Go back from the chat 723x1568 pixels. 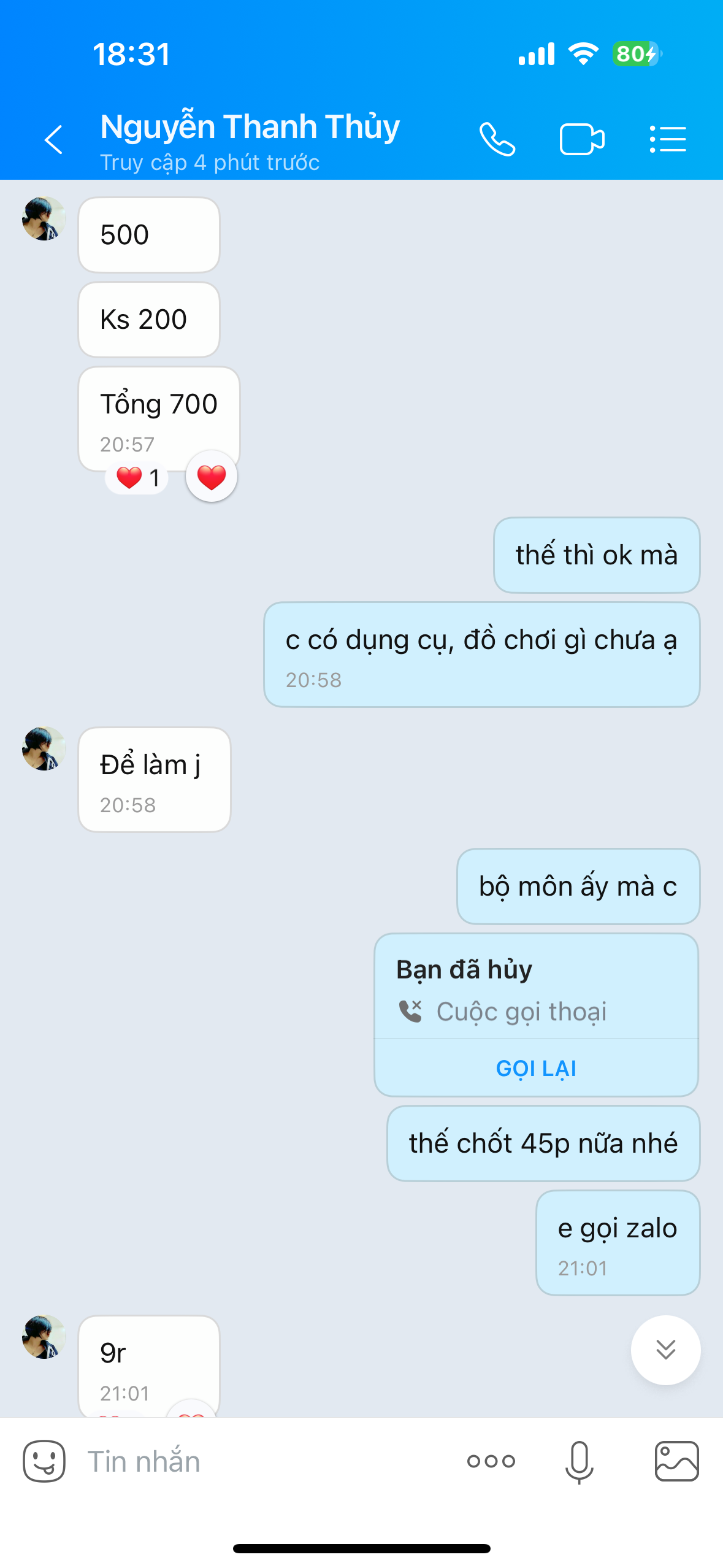[x=54, y=139]
